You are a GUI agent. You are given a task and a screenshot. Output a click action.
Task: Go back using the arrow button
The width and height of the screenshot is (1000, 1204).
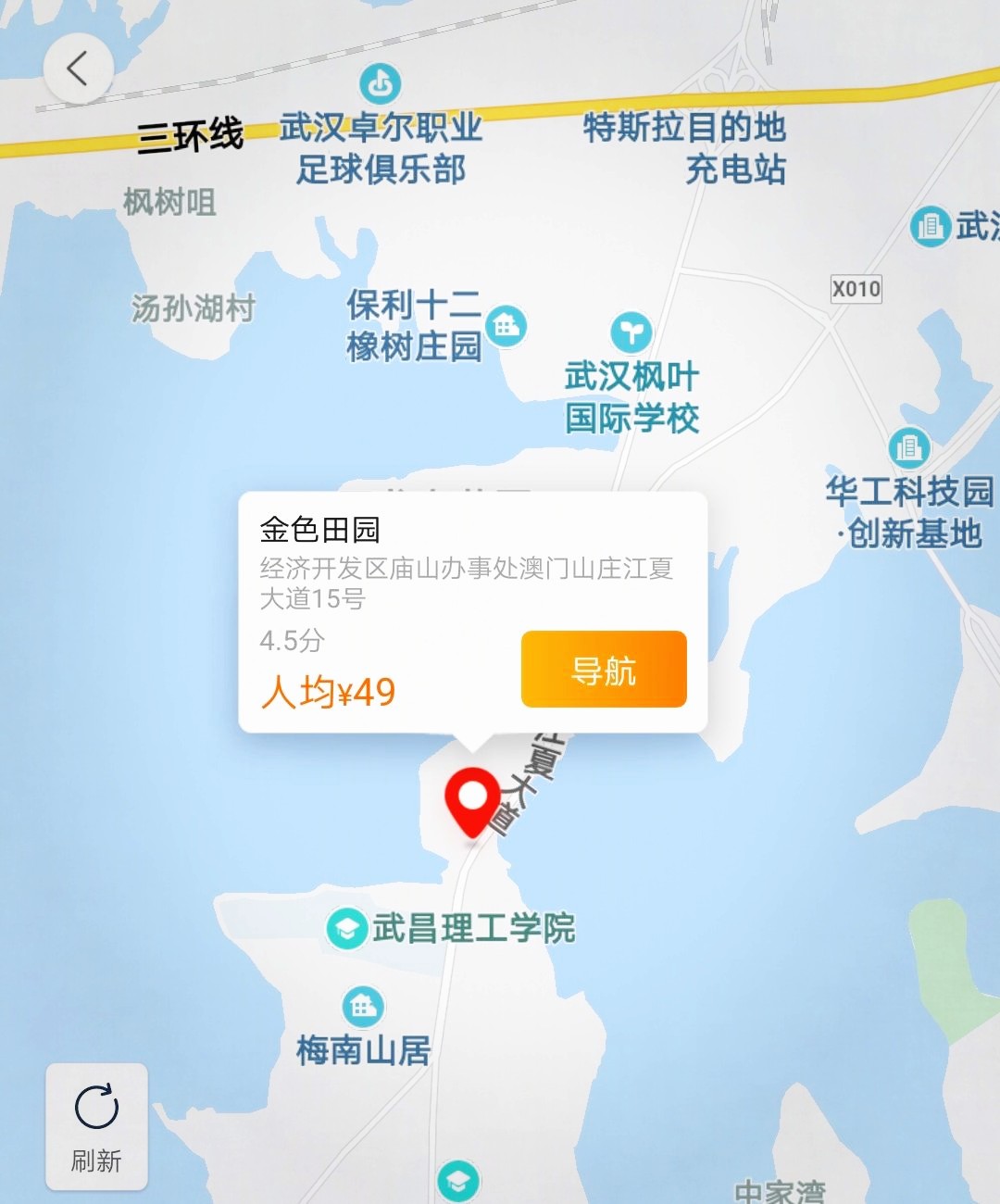coord(78,69)
